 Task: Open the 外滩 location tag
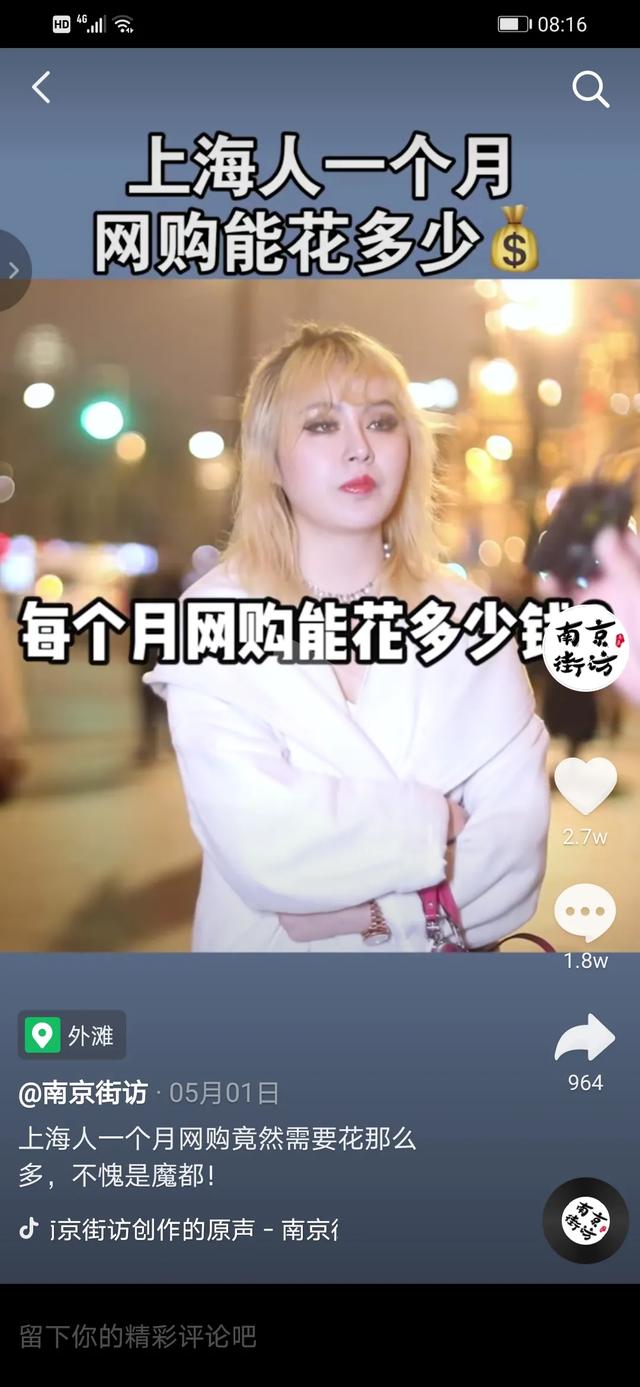72,1035
